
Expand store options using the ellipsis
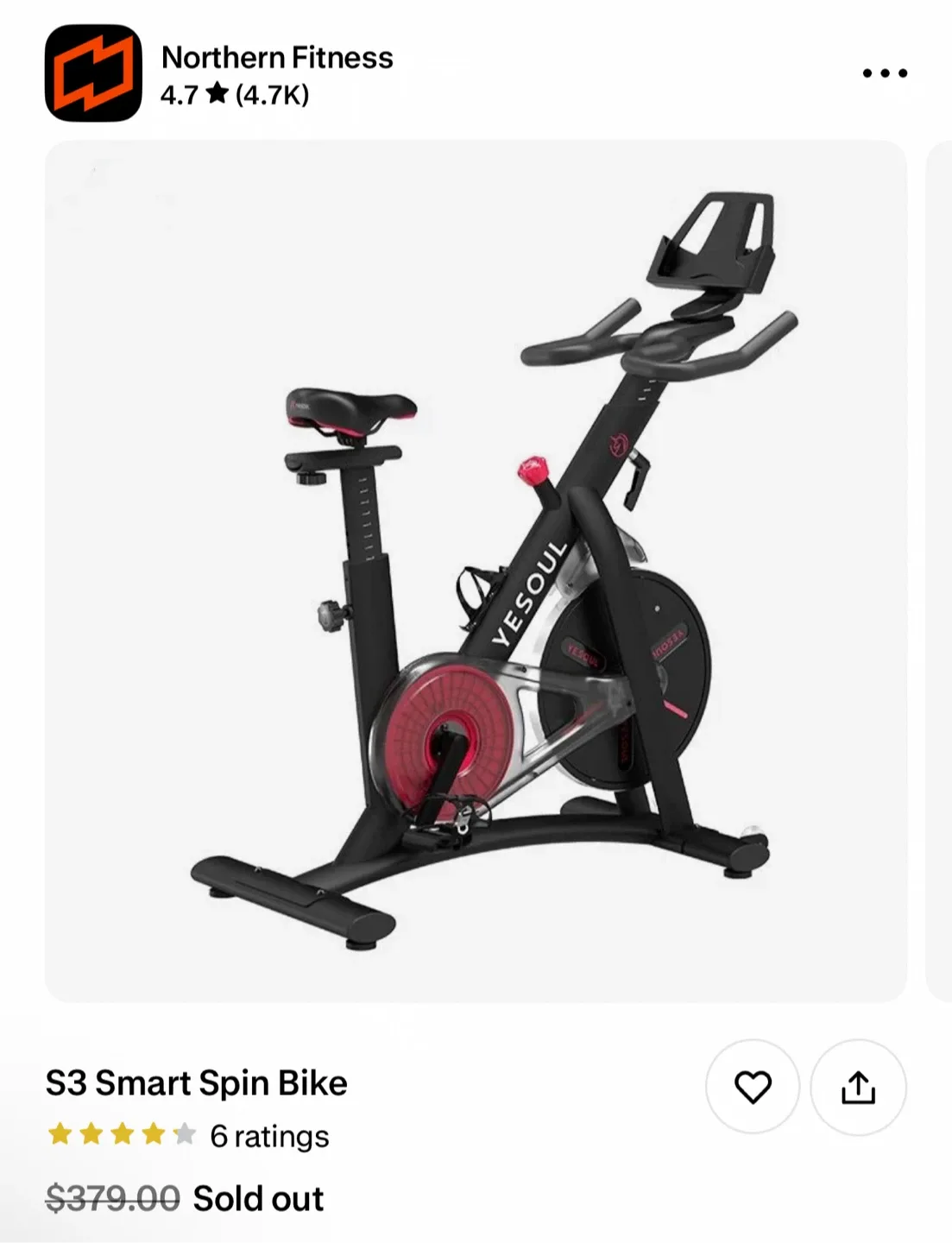click(x=883, y=73)
